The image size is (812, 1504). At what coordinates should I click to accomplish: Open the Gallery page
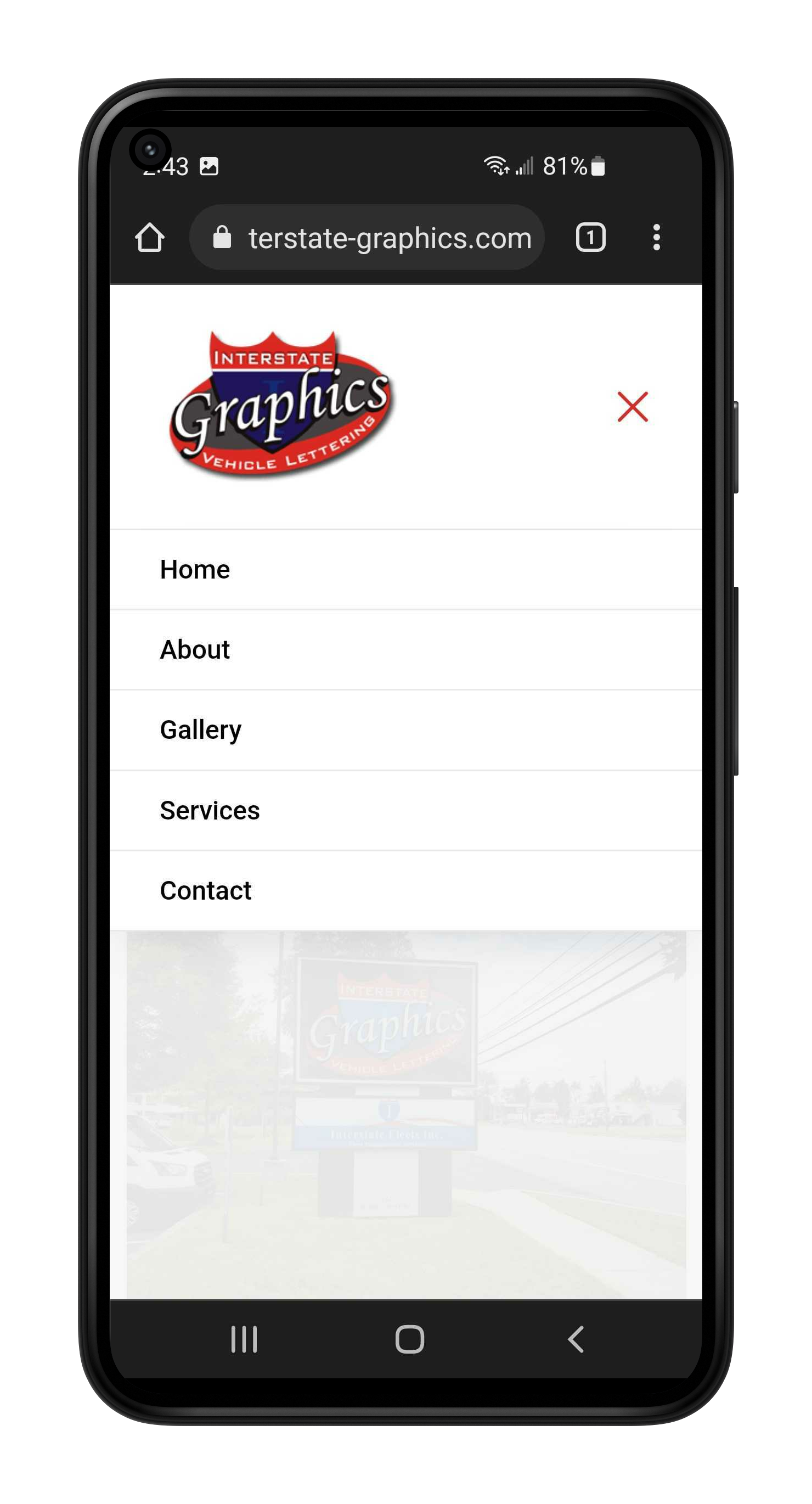pos(405,730)
